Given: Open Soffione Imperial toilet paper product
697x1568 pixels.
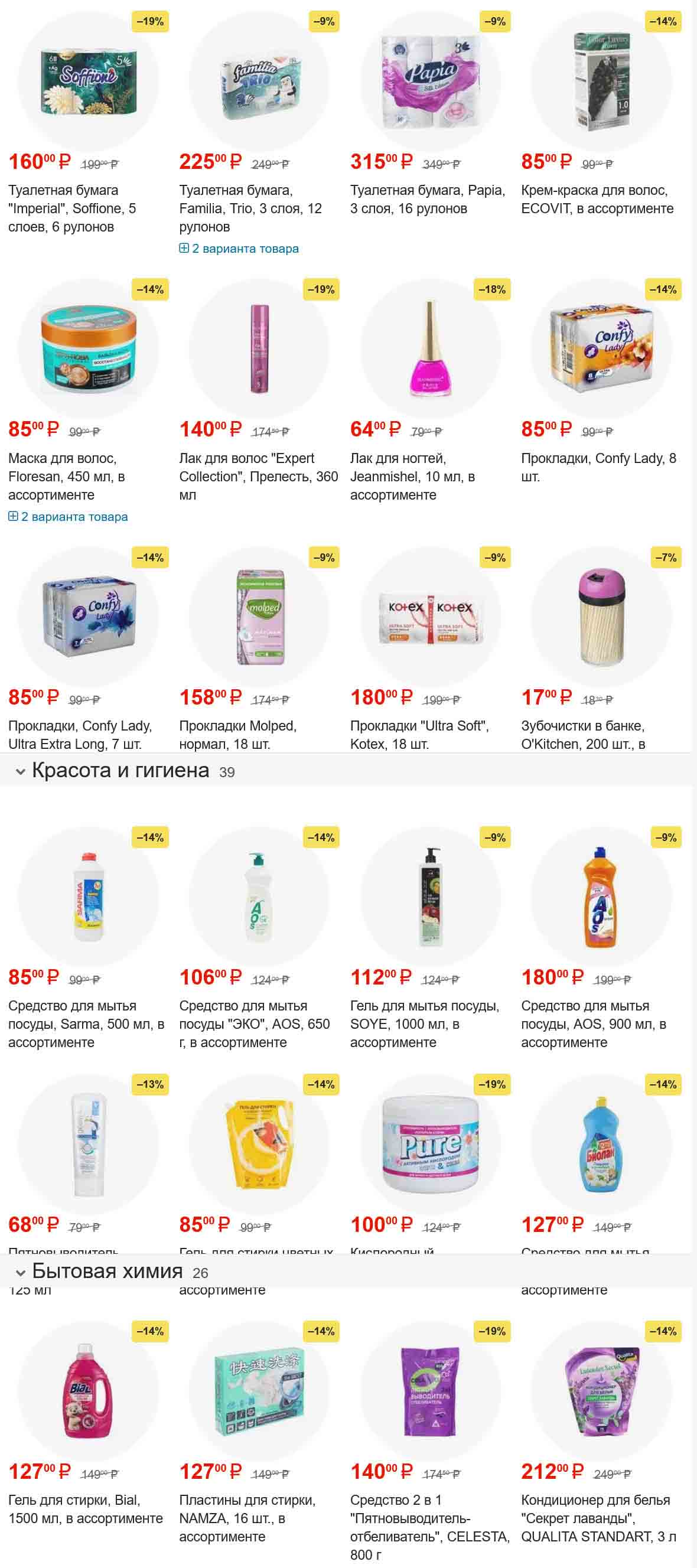Looking at the screenshot, I should click(x=72, y=208).
